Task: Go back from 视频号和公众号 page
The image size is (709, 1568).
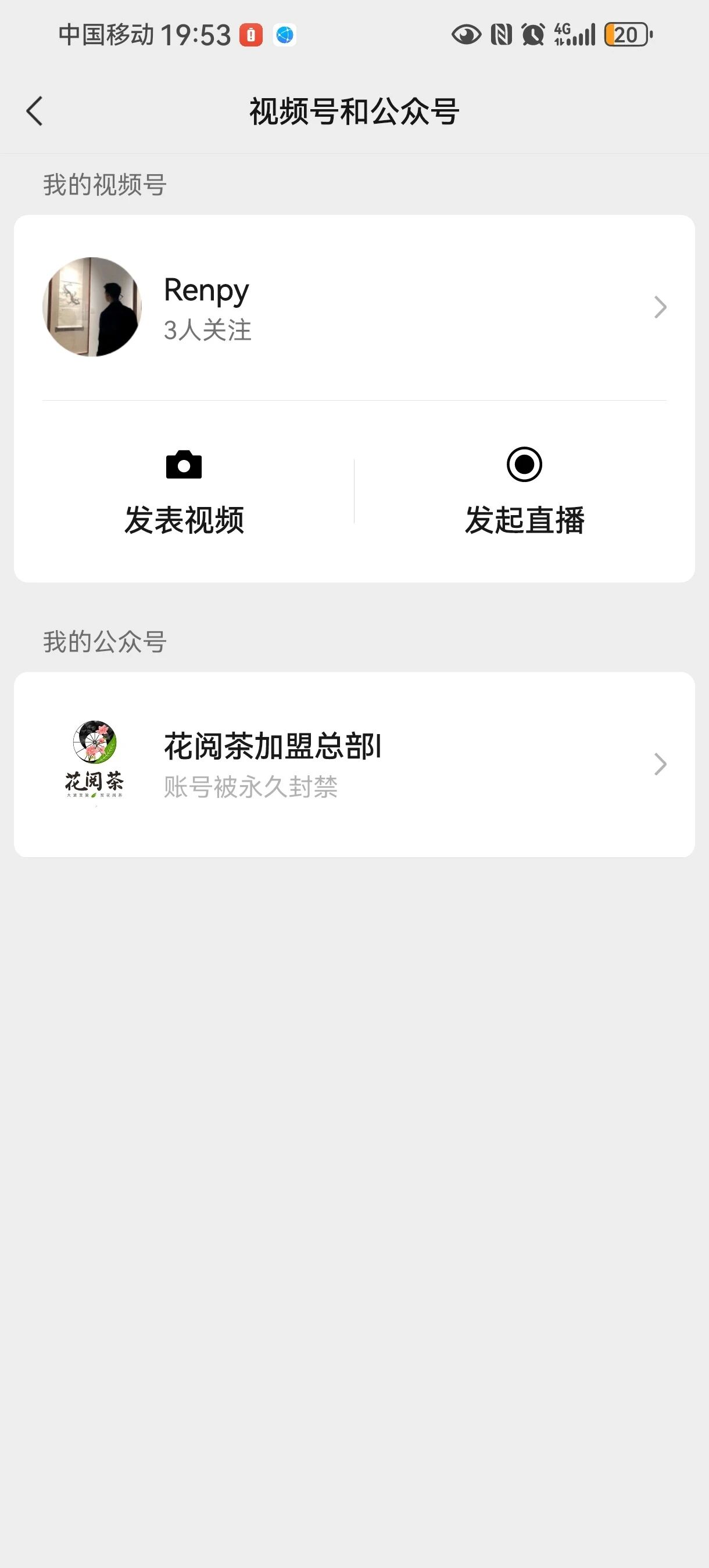Action: [35, 112]
